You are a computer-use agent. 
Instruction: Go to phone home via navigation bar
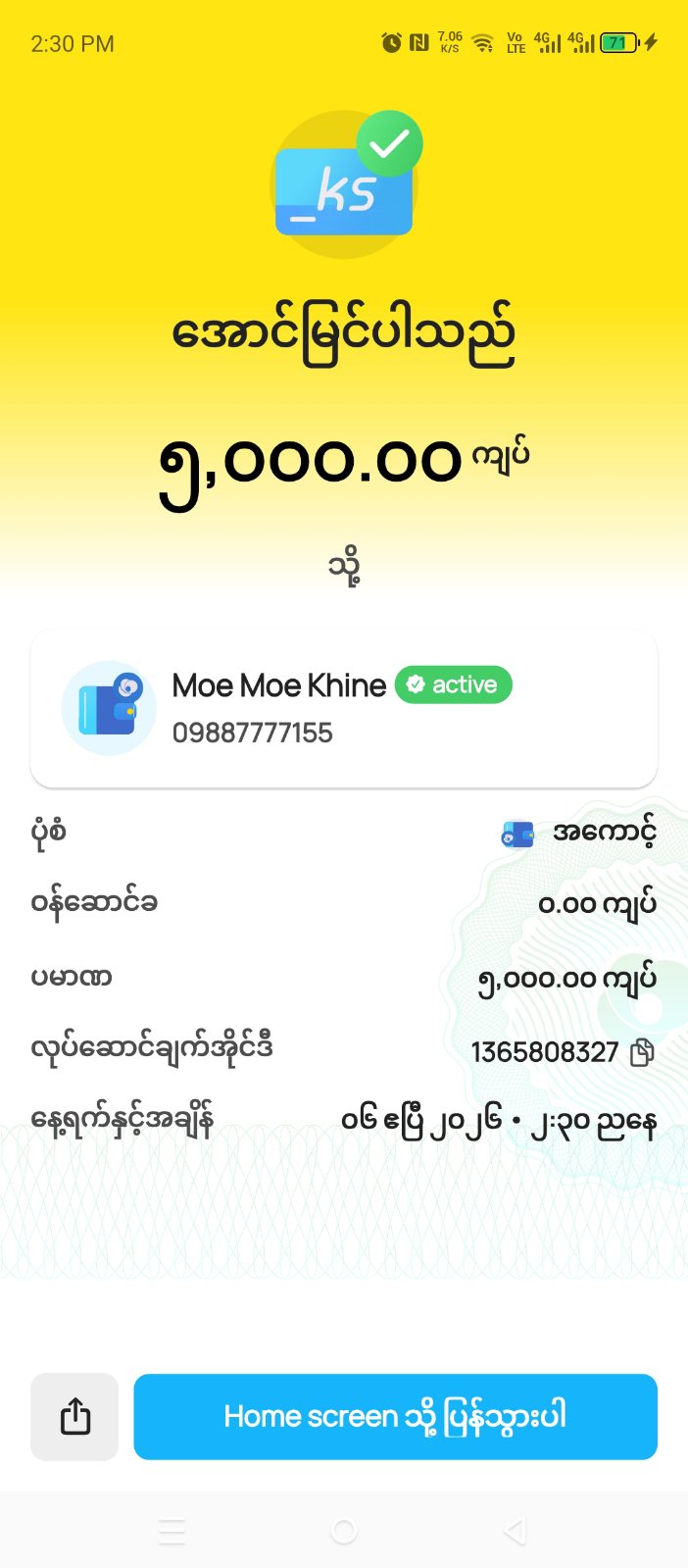click(344, 1531)
